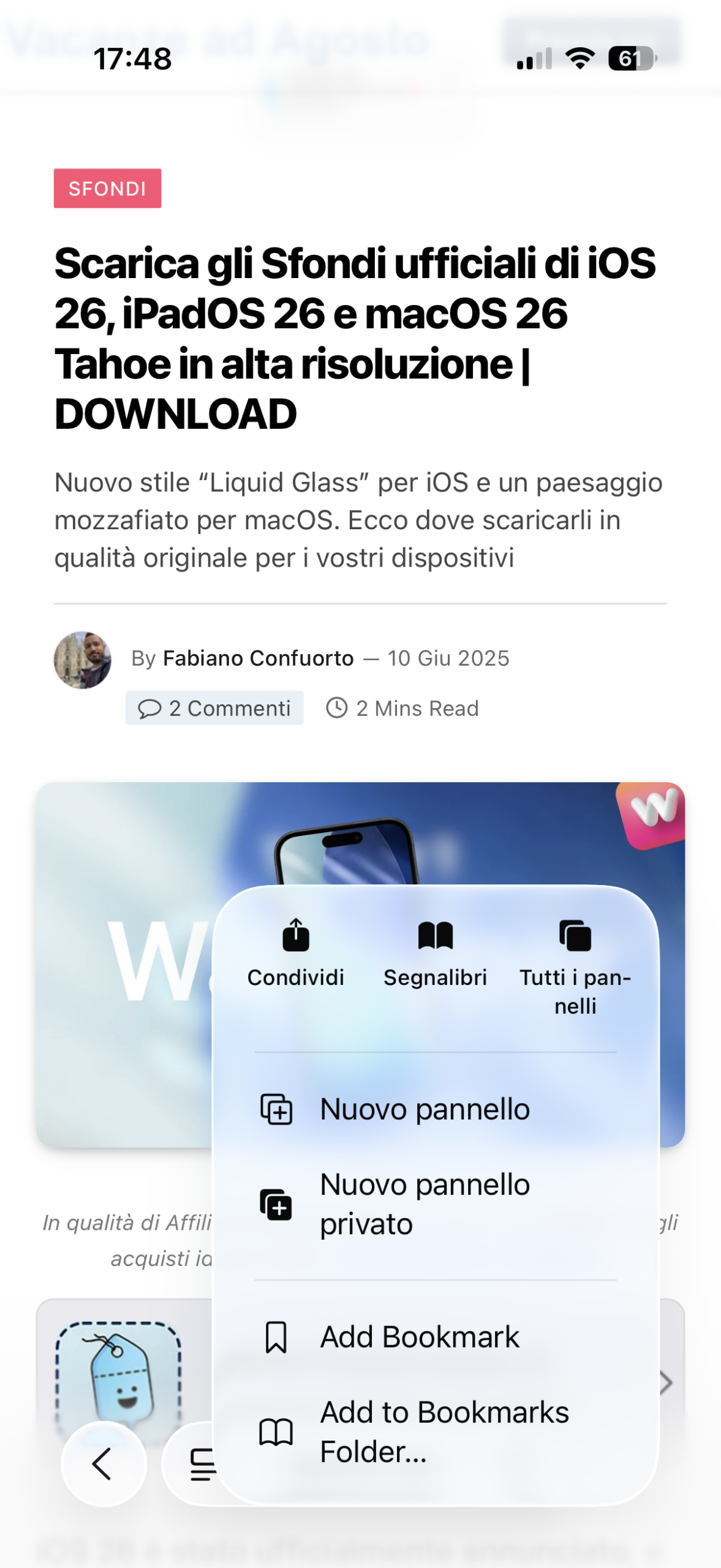Jump to the 2 Commenti section
This screenshot has height=1568, width=721.
[214, 708]
